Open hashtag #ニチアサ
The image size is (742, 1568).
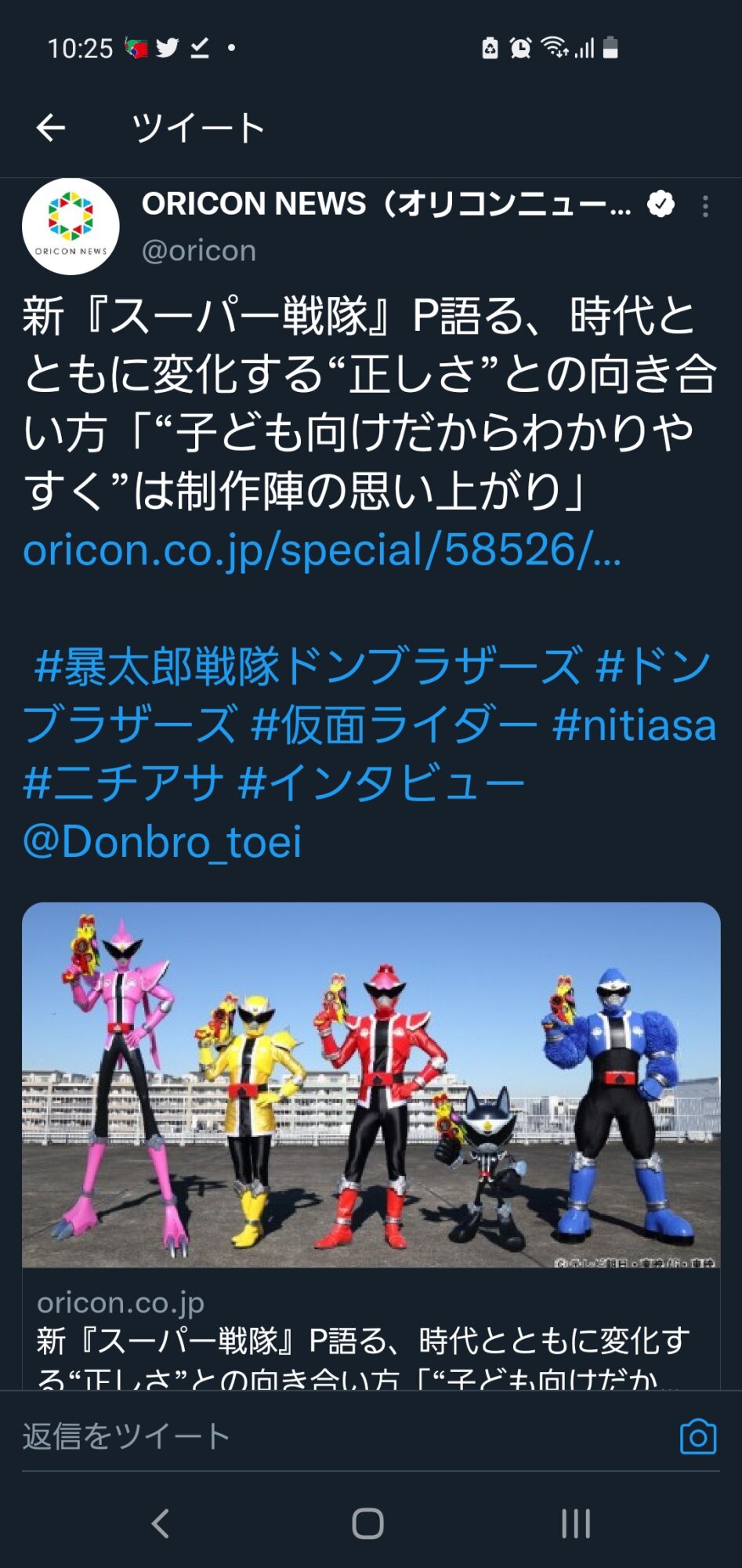click(123, 782)
